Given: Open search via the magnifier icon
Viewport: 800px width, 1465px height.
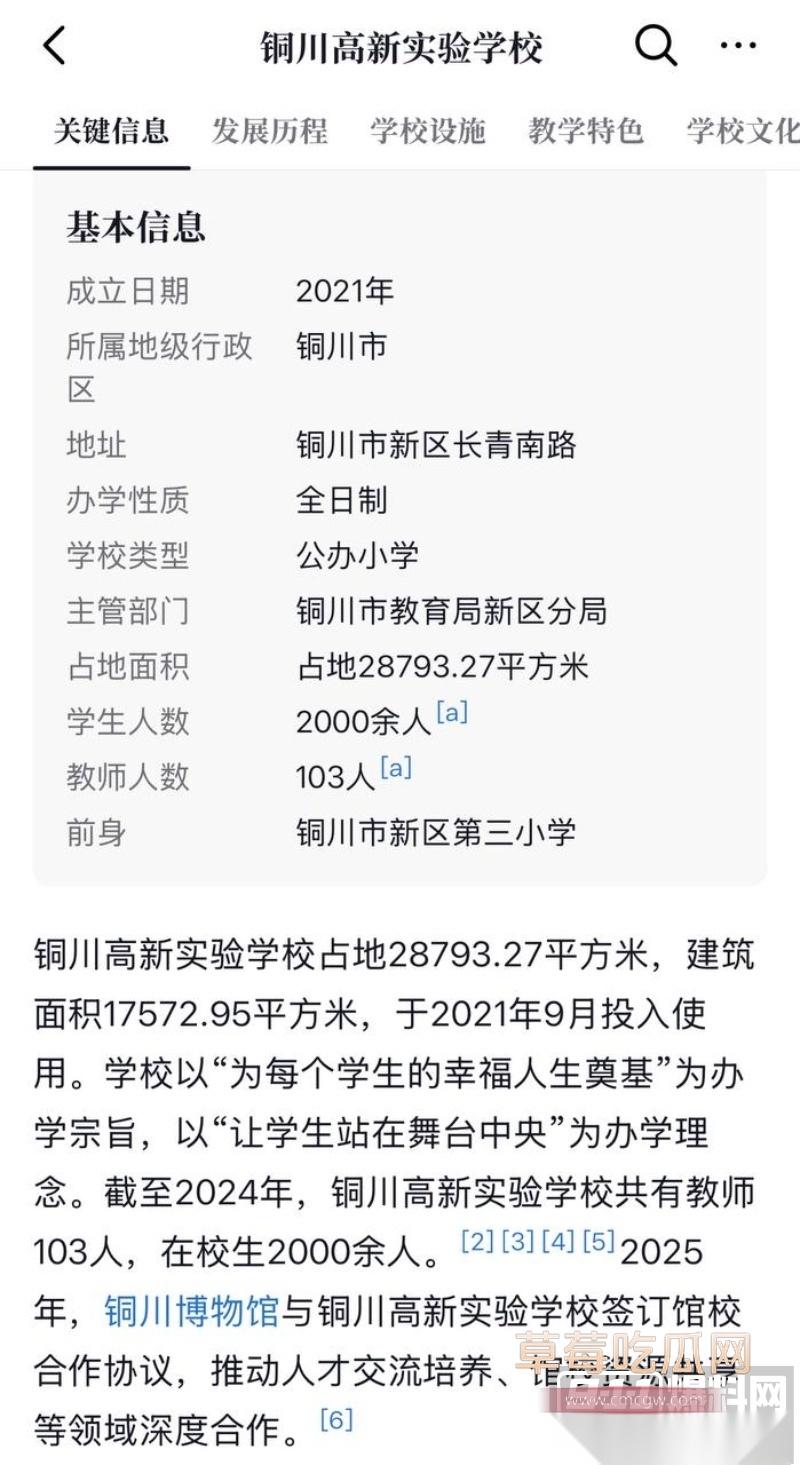Looking at the screenshot, I should pos(655,45).
